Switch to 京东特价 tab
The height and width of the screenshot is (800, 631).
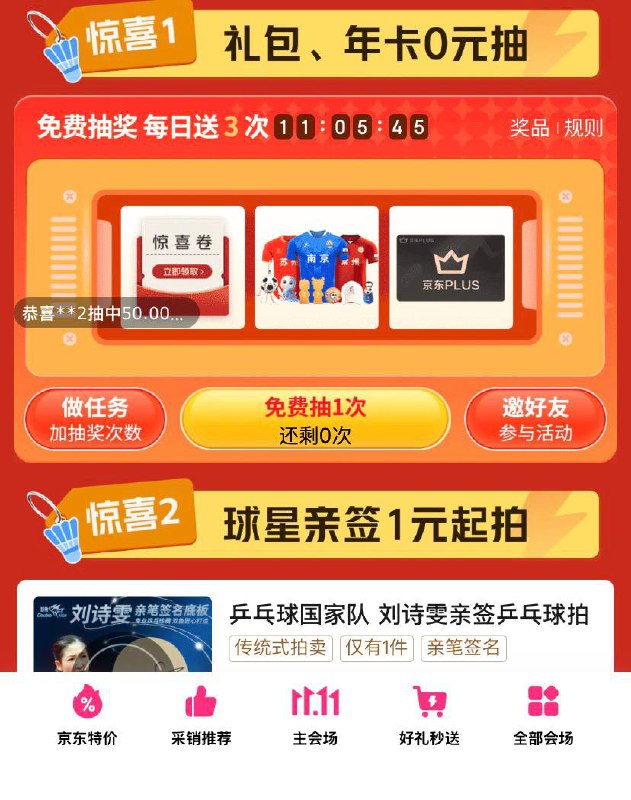(87, 716)
